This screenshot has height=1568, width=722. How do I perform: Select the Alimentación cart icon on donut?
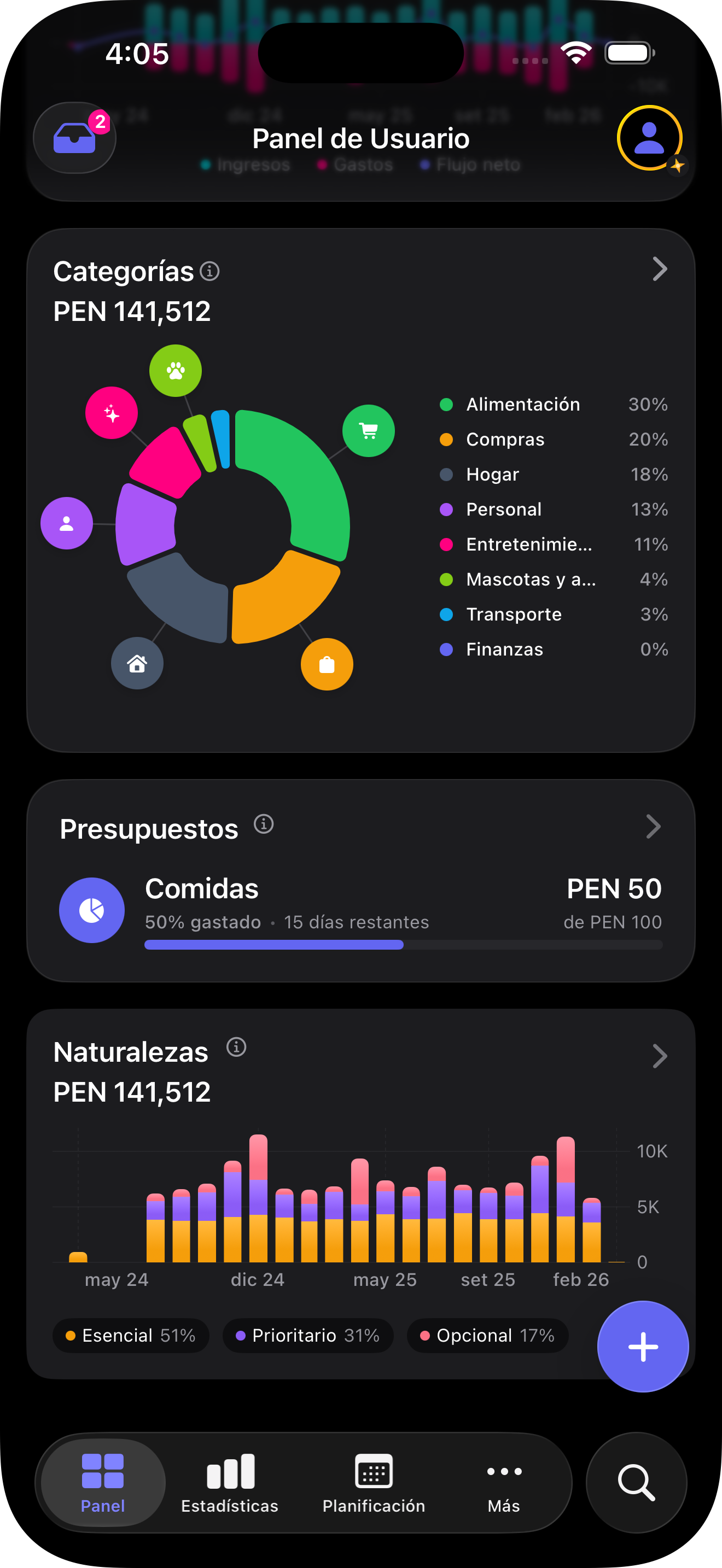368,431
